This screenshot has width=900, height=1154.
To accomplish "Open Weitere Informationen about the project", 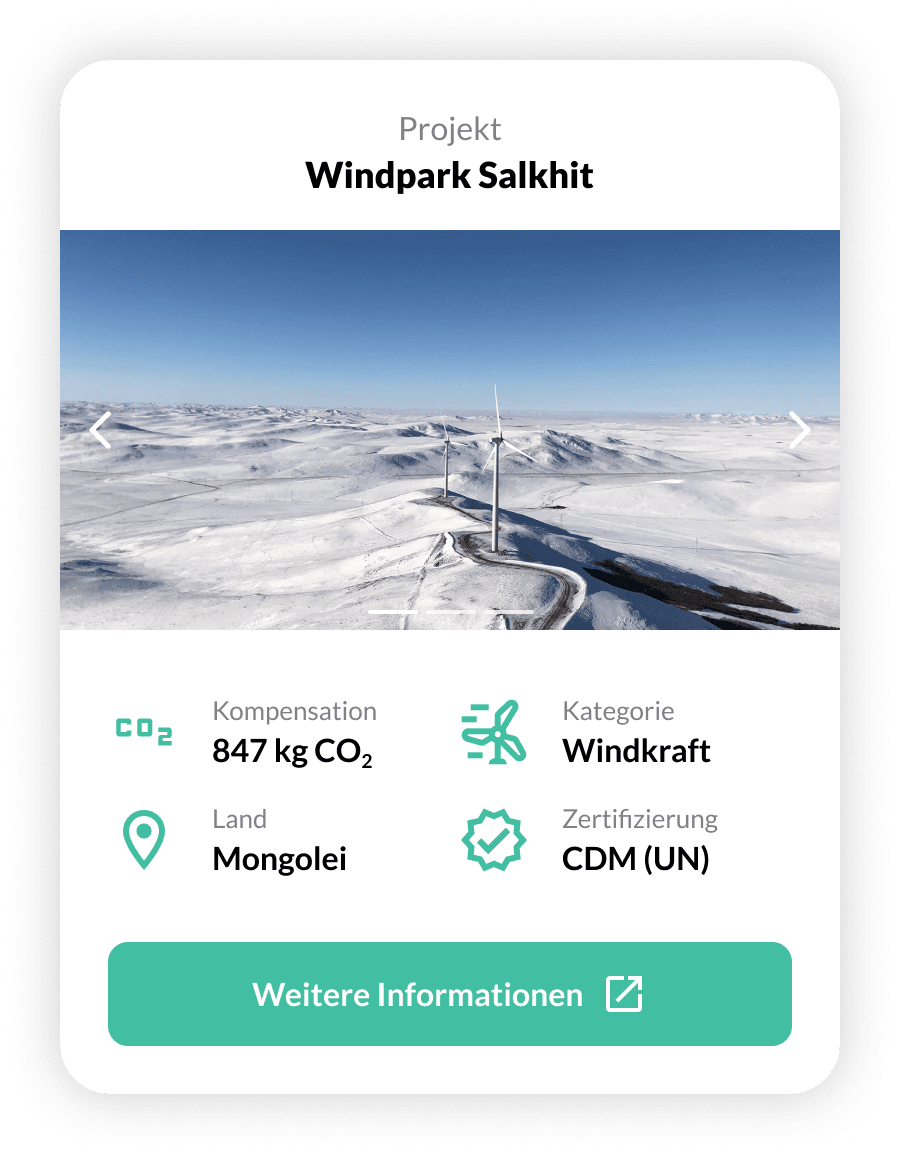I will pyautogui.click(x=450, y=994).
